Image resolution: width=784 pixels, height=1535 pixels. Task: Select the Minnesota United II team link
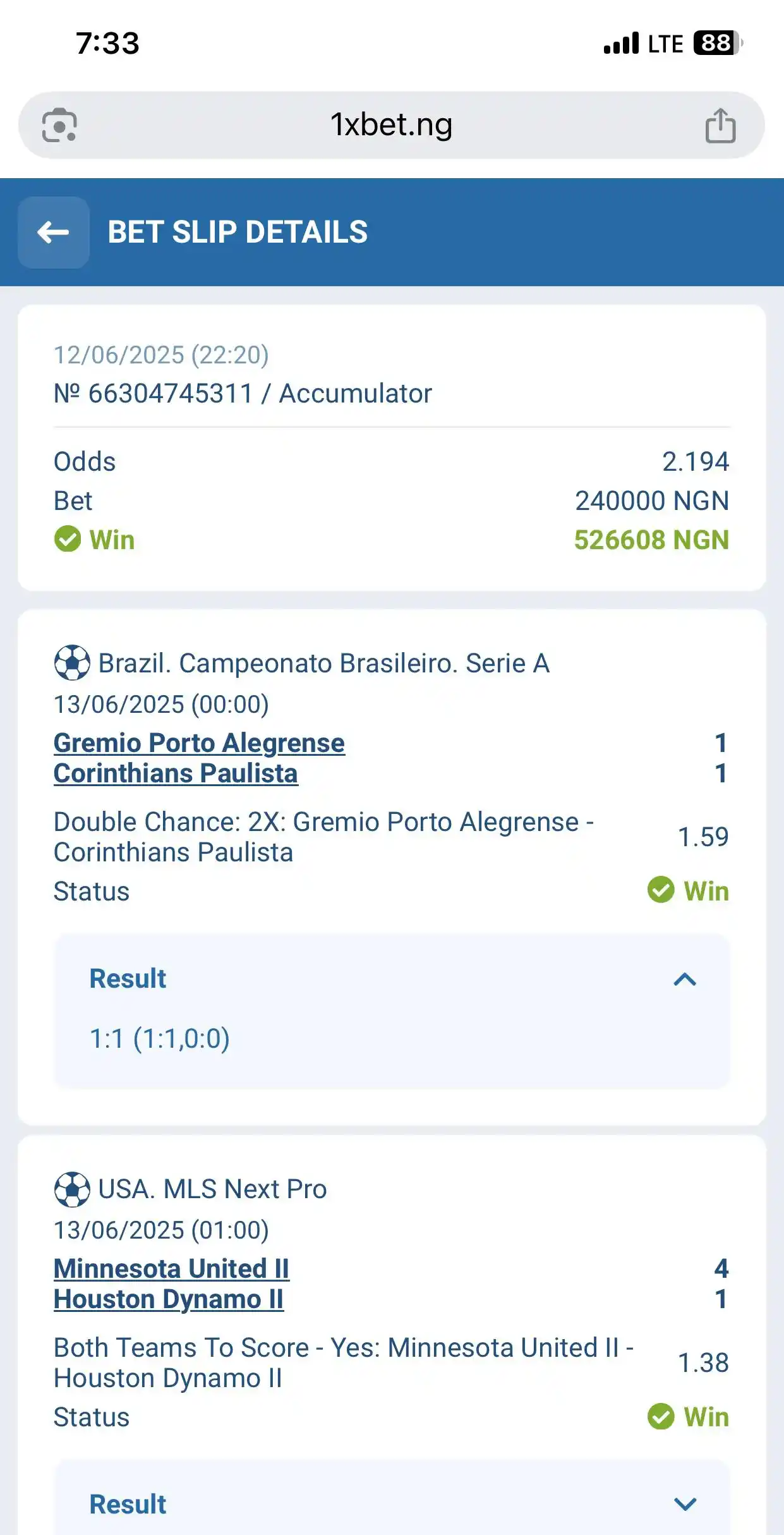pyautogui.click(x=171, y=1268)
